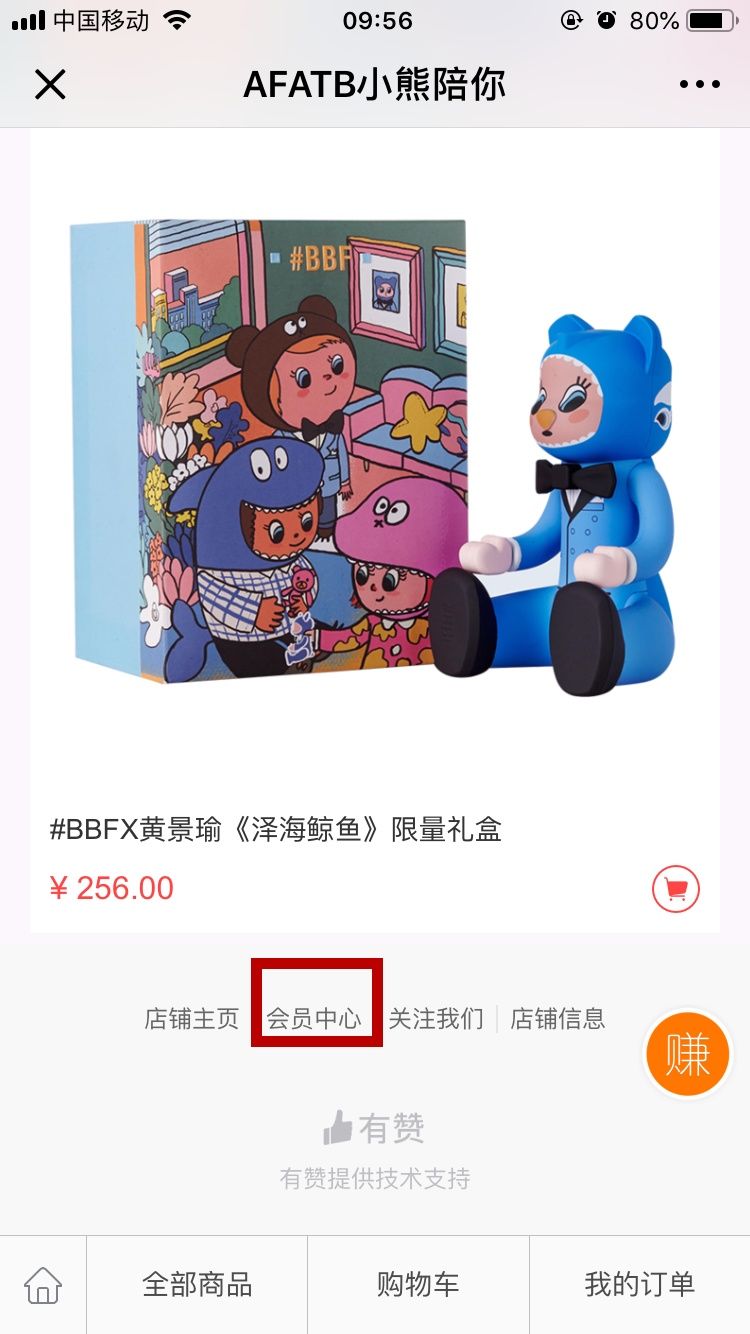The width and height of the screenshot is (750, 1334).
Task: Go to the shop home icon
Action: pyautogui.click(x=43, y=1285)
